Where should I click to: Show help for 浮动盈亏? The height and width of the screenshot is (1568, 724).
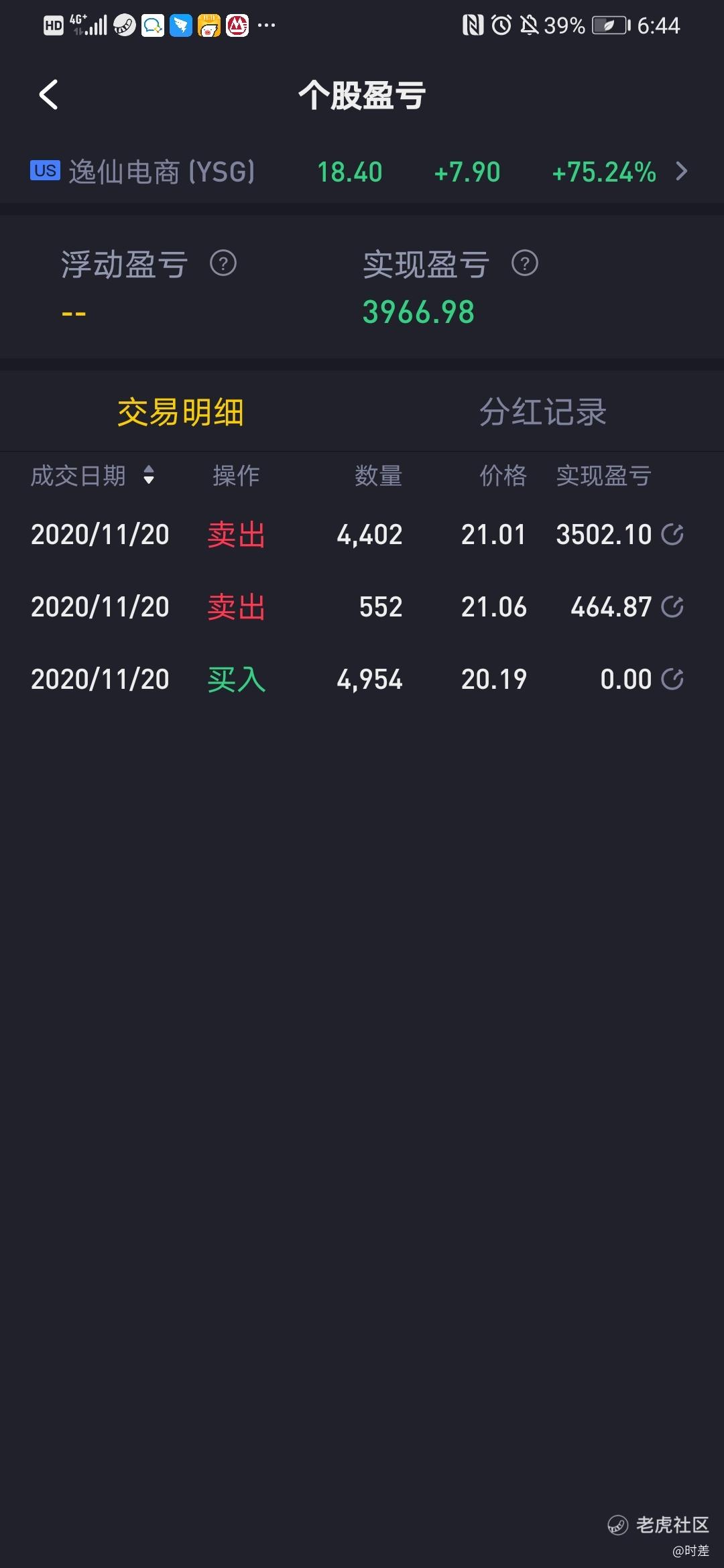pyautogui.click(x=223, y=263)
